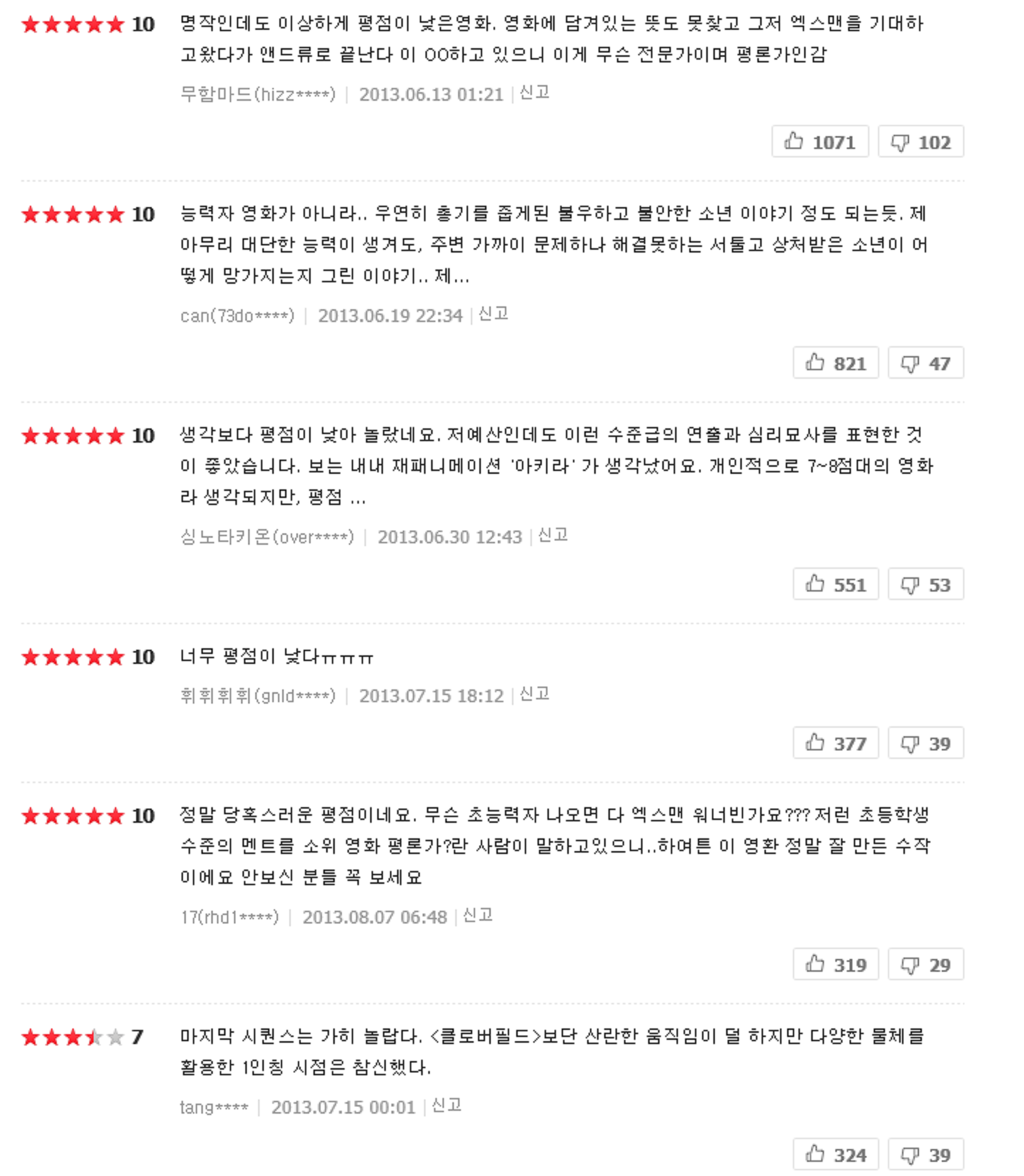This screenshot has height=1176, width=1024.
Task: Upvote the review by 무함마드(hizz****)
Action: (x=820, y=142)
